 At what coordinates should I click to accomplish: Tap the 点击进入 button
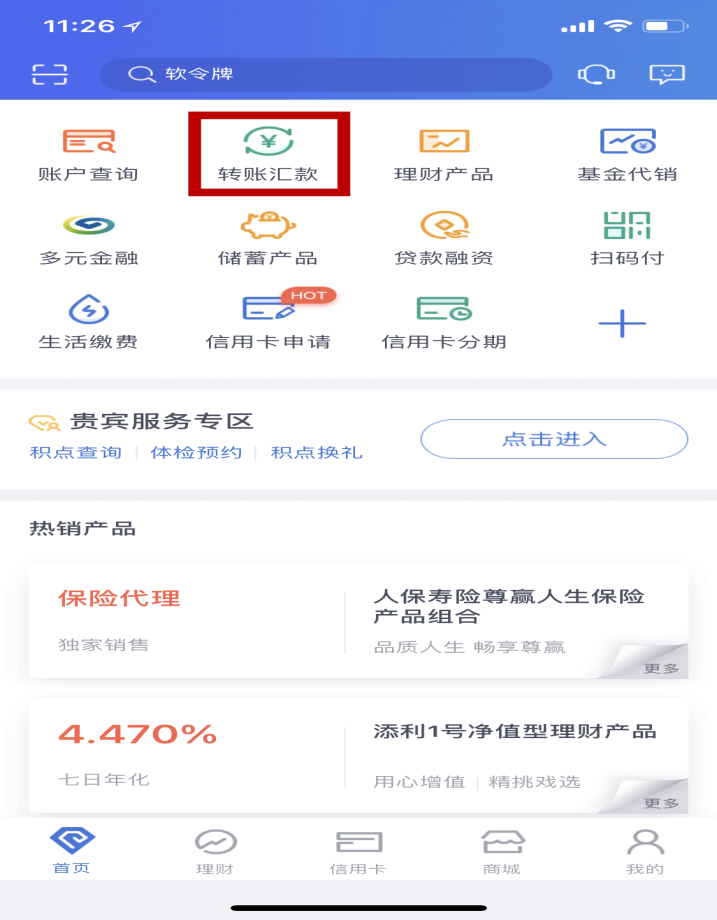pyautogui.click(x=554, y=439)
